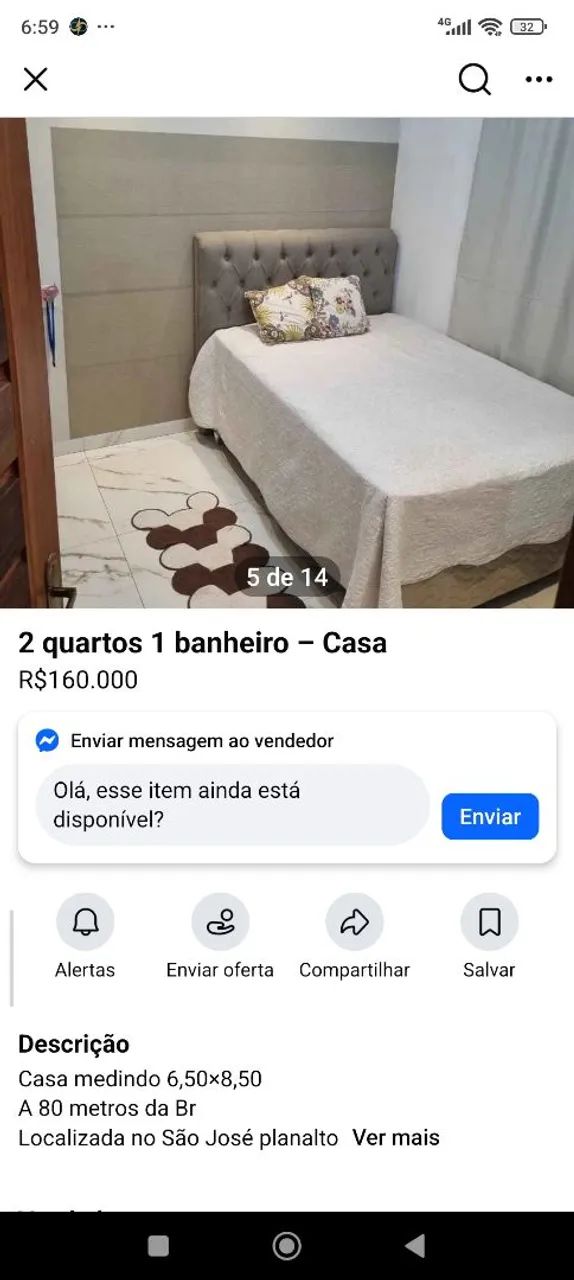Go to the home screen
The height and width of the screenshot is (1280, 574).
[287, 1245]
